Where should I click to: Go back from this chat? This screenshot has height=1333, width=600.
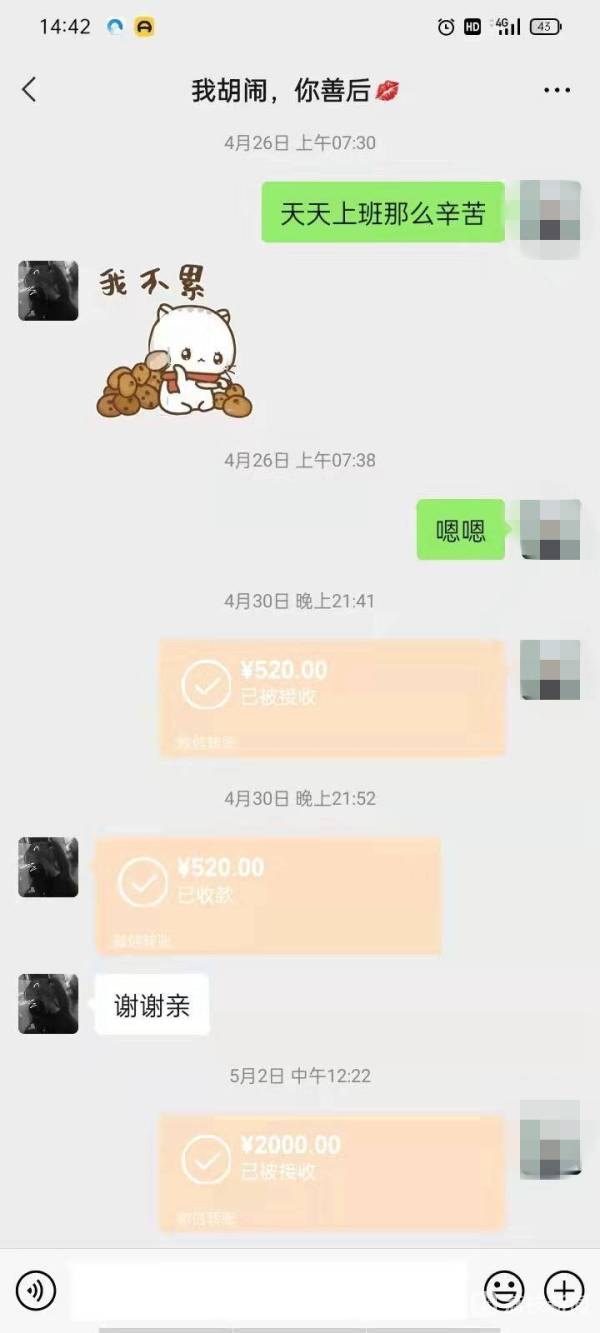coord(29,90)
